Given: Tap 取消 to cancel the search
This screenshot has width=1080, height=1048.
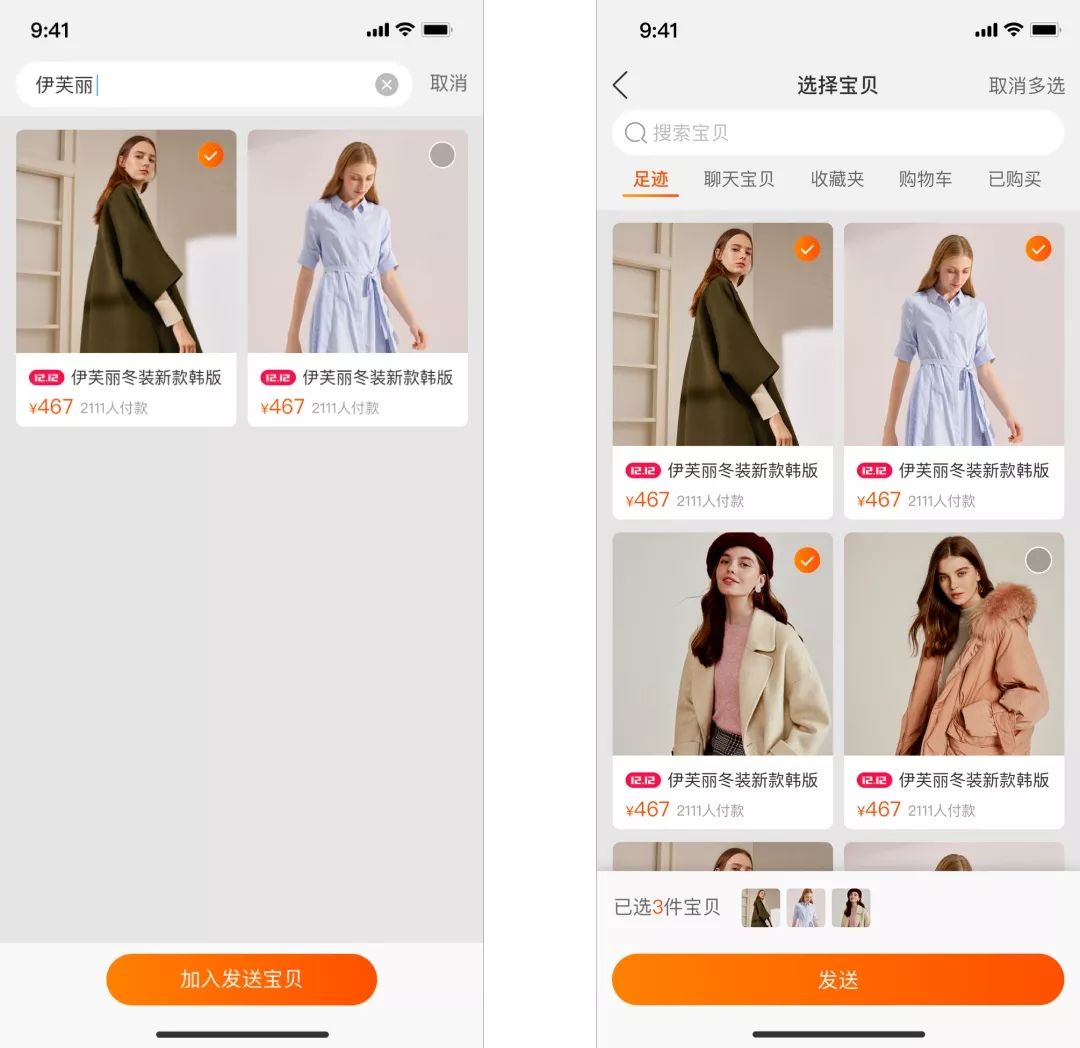Looking at the screenshot, I should click(448, 84).
